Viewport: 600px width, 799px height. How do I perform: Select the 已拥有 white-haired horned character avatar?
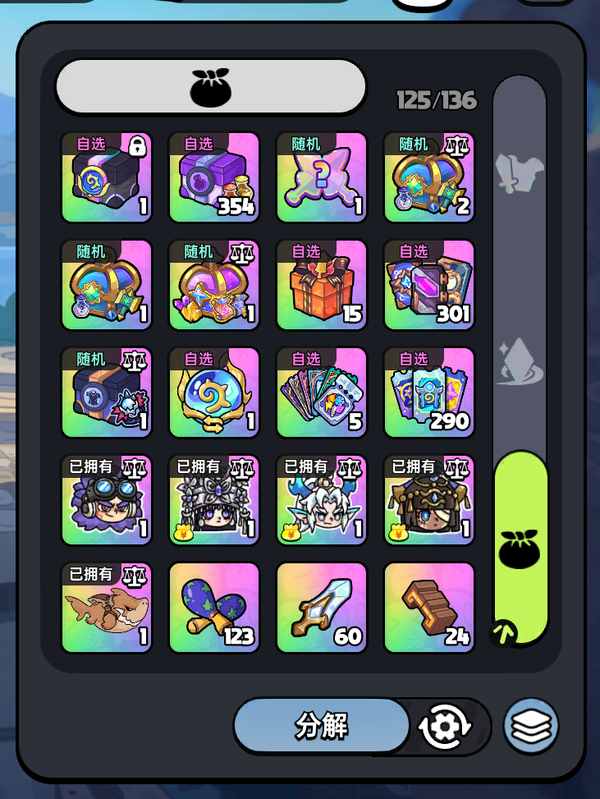pos(322,501)
